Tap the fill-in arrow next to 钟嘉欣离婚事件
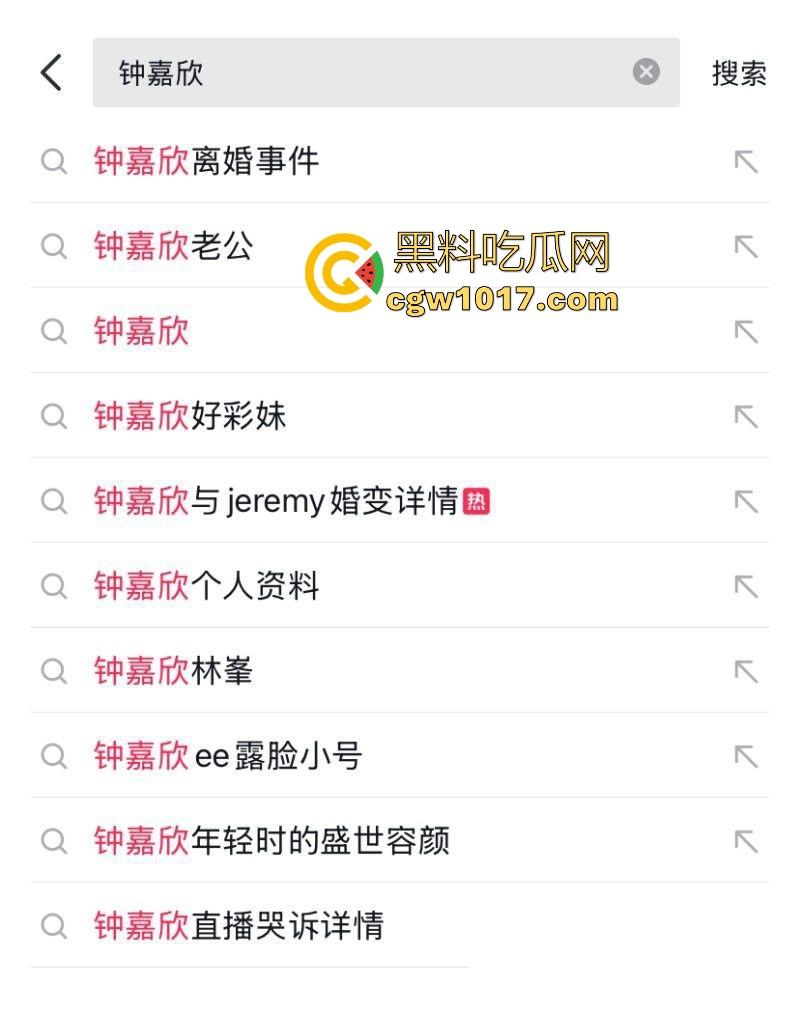The width and height of the screenshot is (800, 1014). (746, 162)
